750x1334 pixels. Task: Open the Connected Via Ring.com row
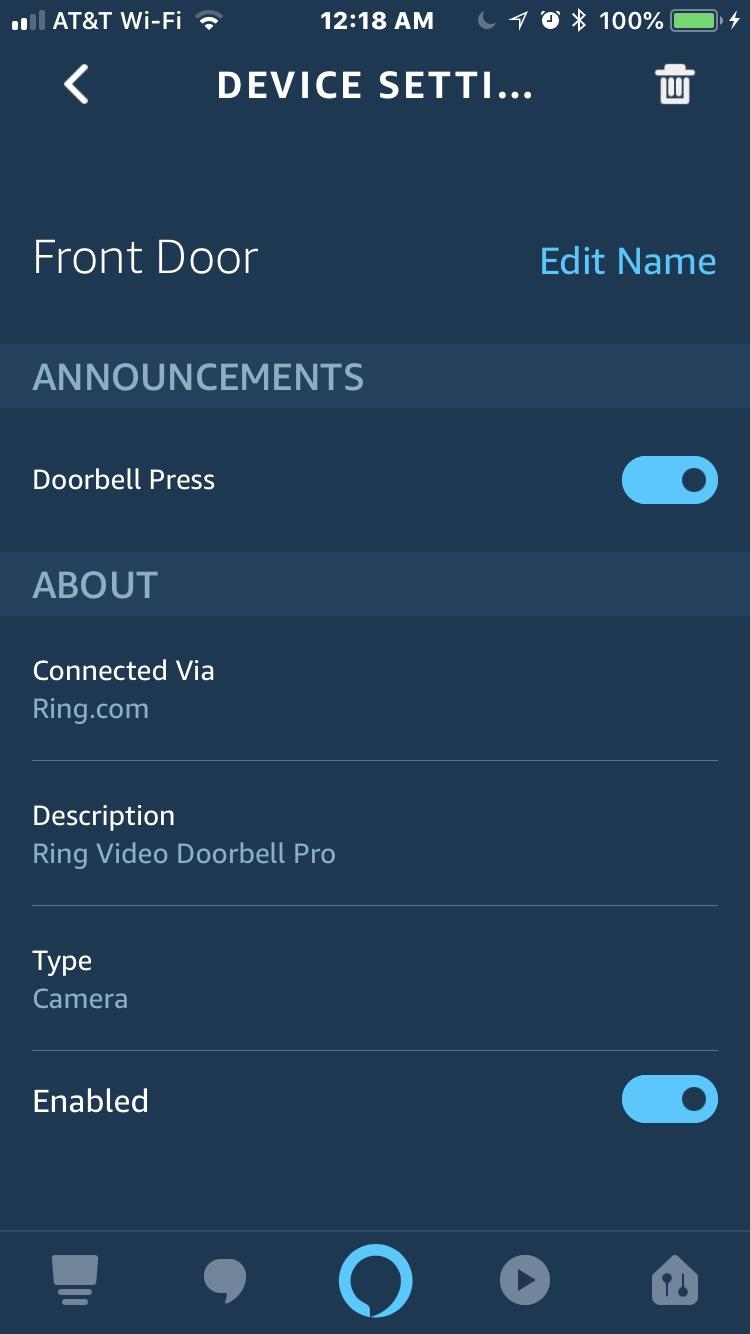coord(375,688)
